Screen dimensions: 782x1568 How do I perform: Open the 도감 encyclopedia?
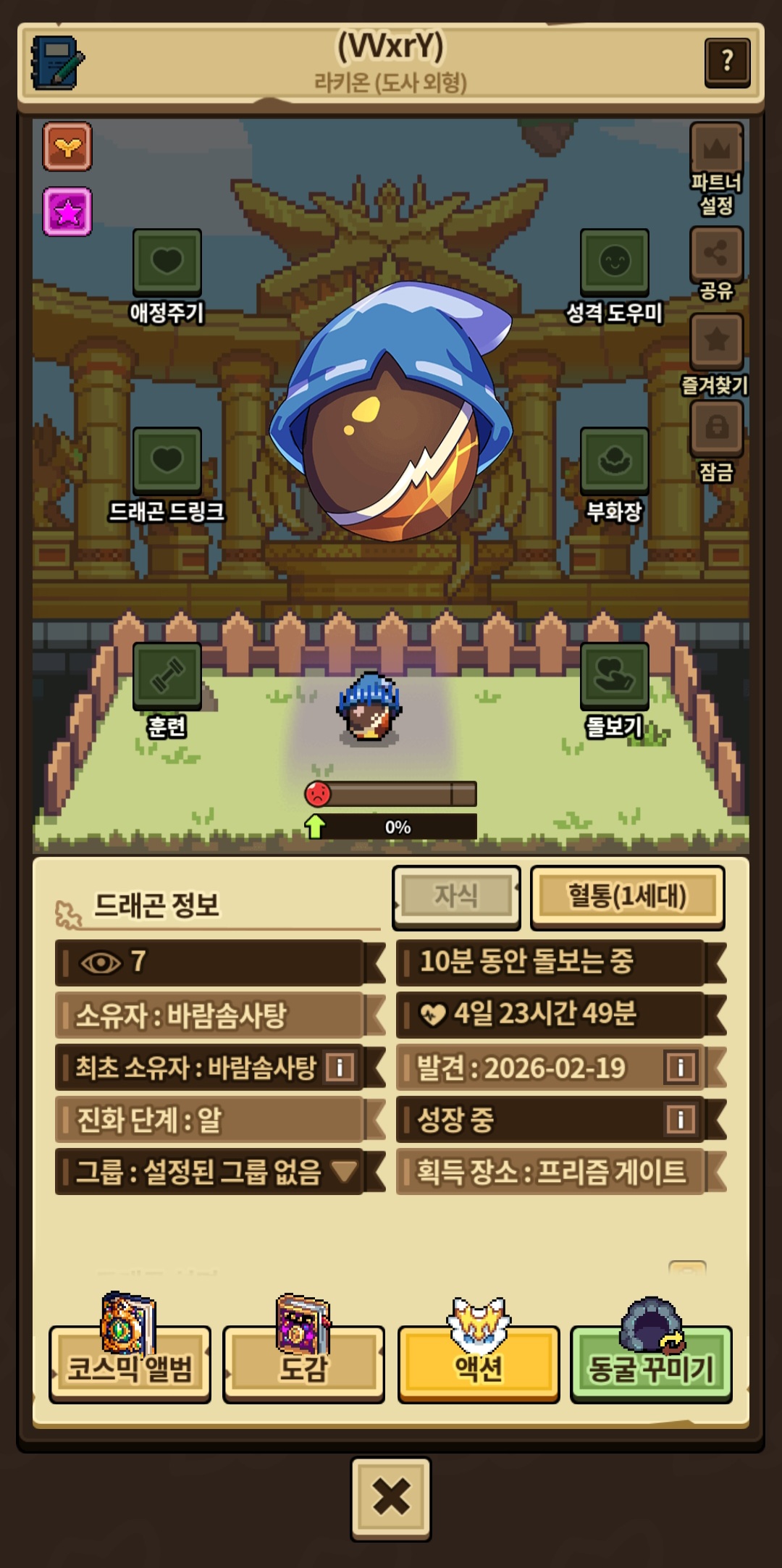coord(303,1366)
